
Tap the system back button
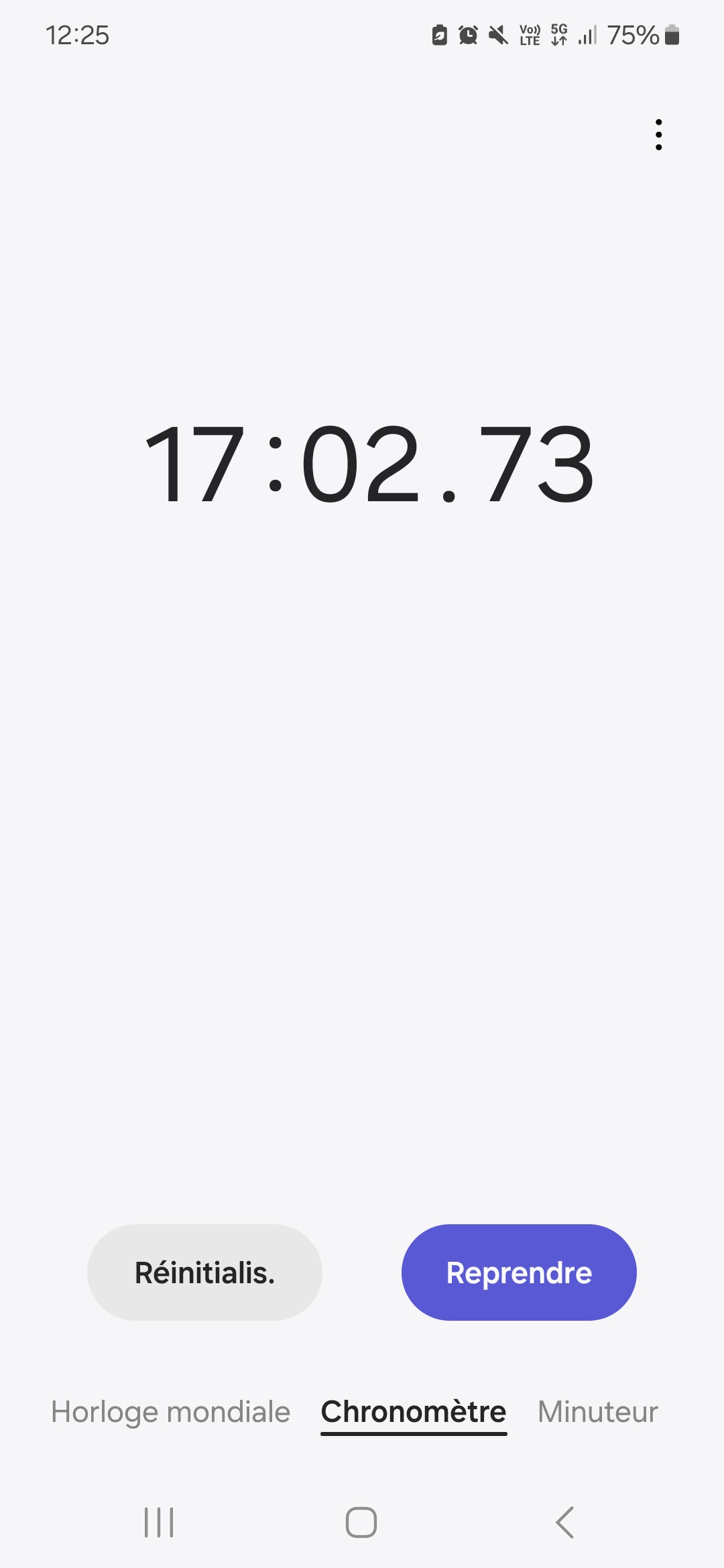coord(564,1522)
